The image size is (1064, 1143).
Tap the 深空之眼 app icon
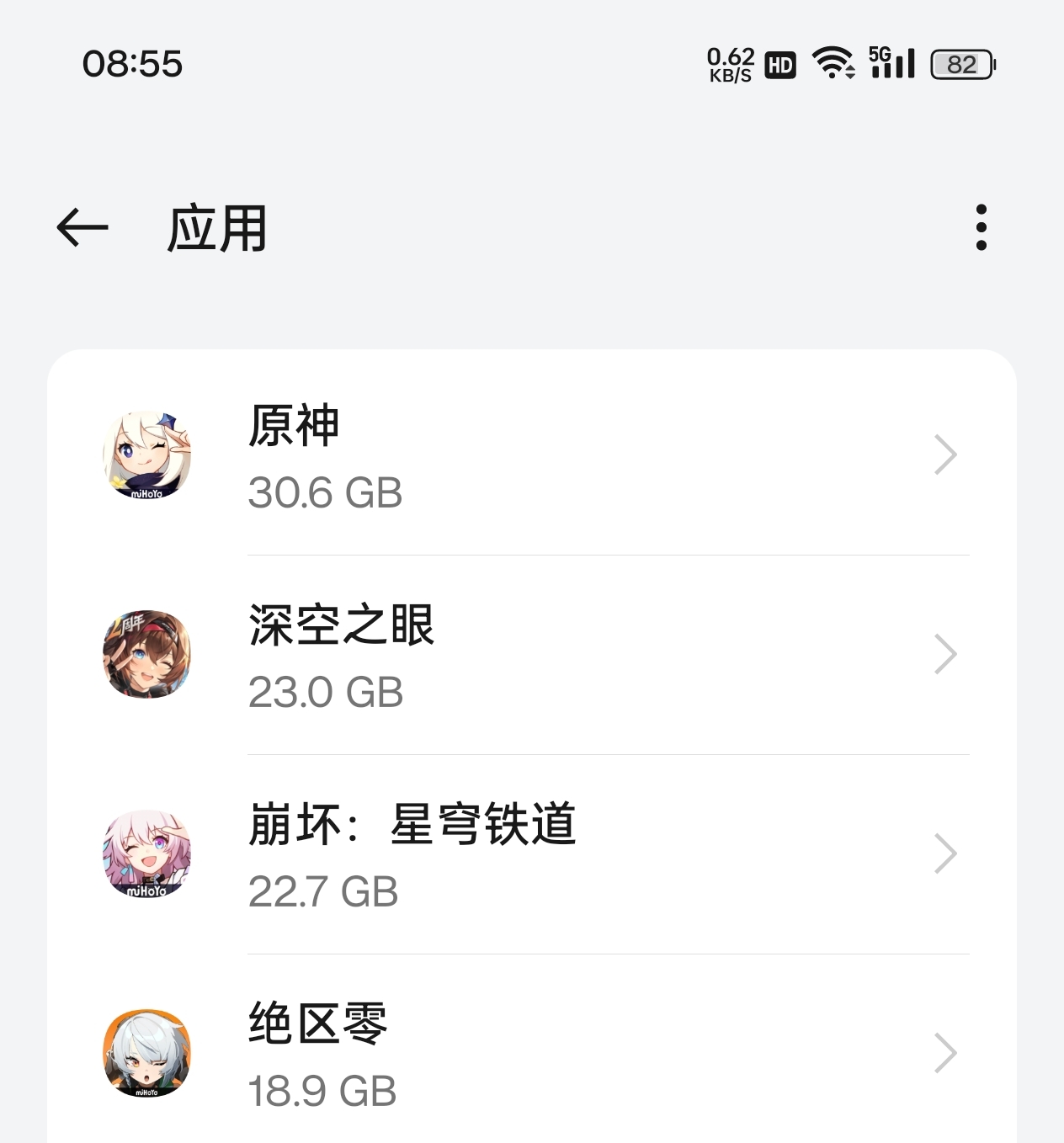(148, 655)
